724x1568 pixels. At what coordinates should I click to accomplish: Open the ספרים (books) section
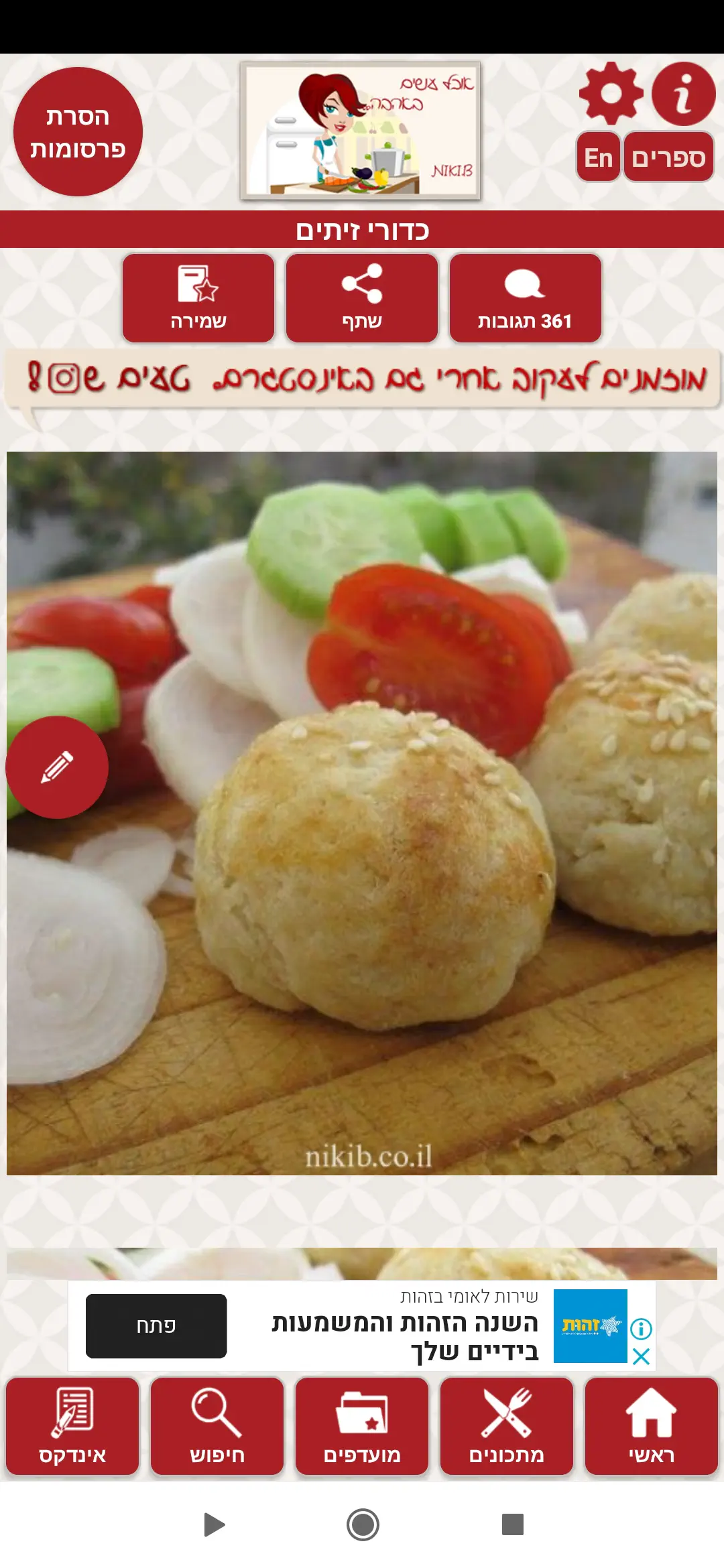tap(668, 157)
